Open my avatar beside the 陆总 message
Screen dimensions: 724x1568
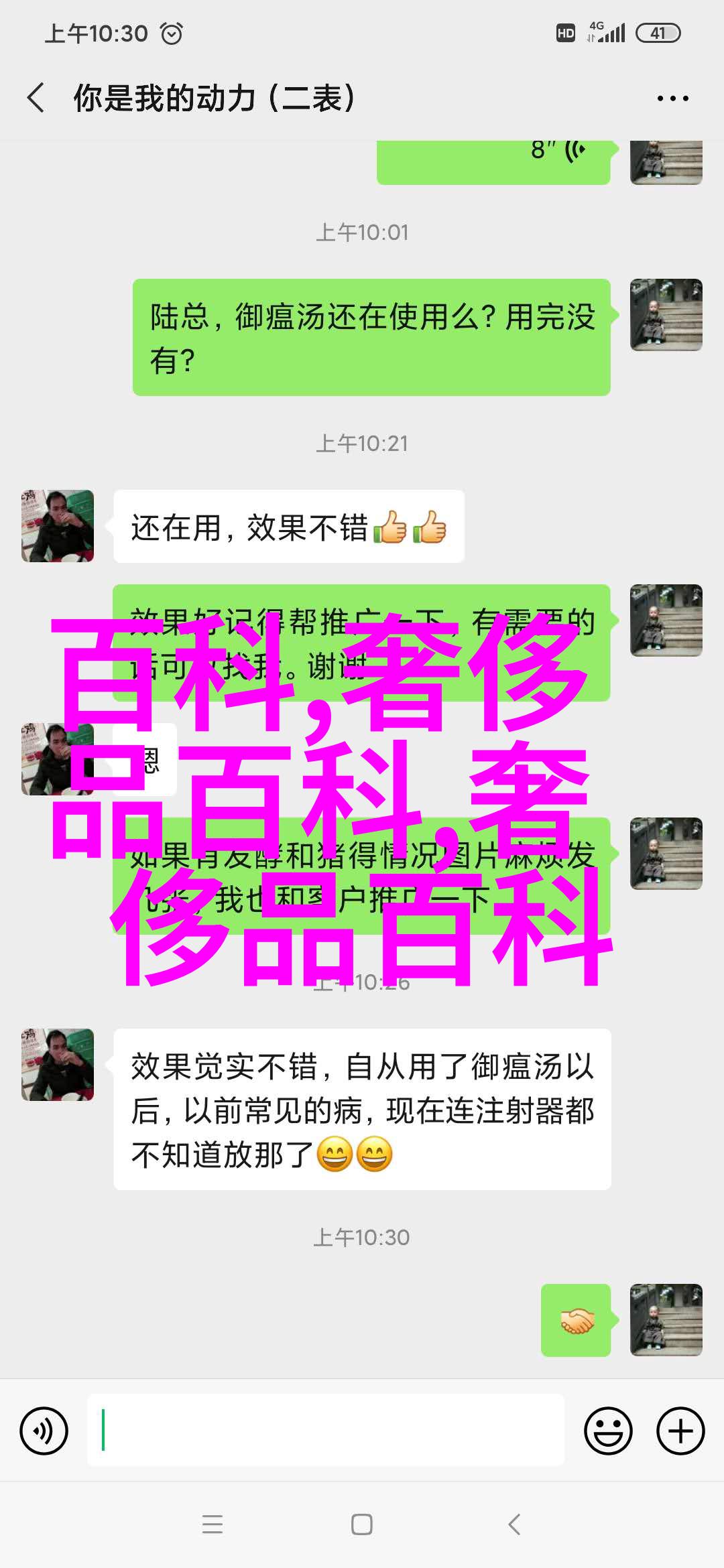(666, 315)
